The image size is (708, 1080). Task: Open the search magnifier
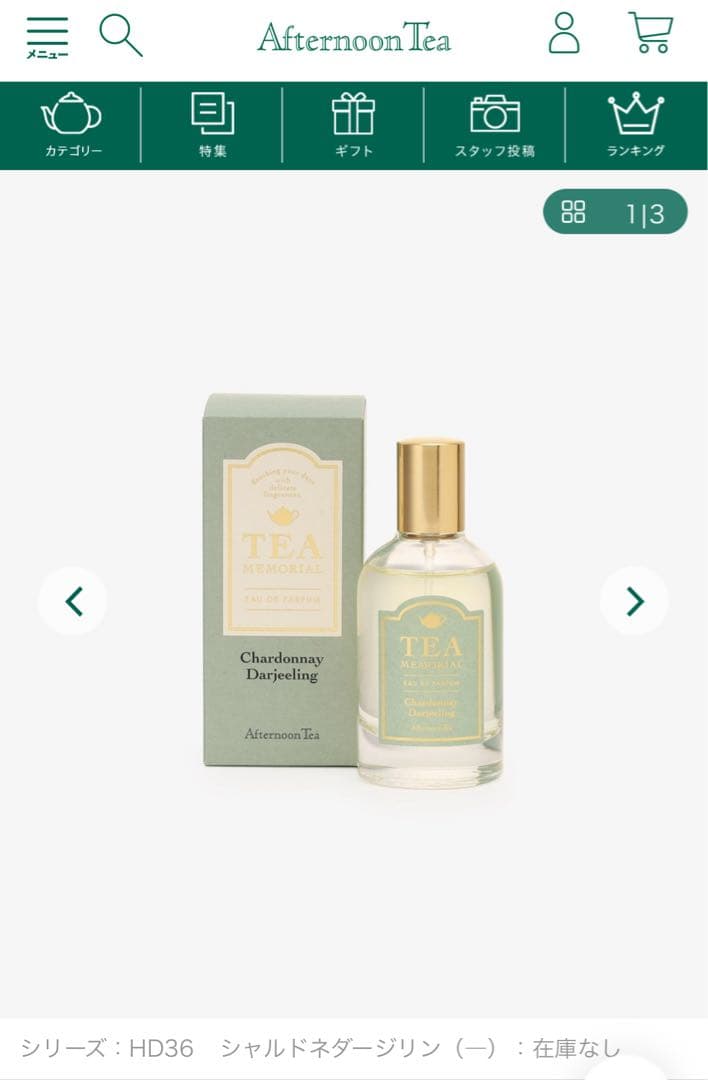point(121,35)
